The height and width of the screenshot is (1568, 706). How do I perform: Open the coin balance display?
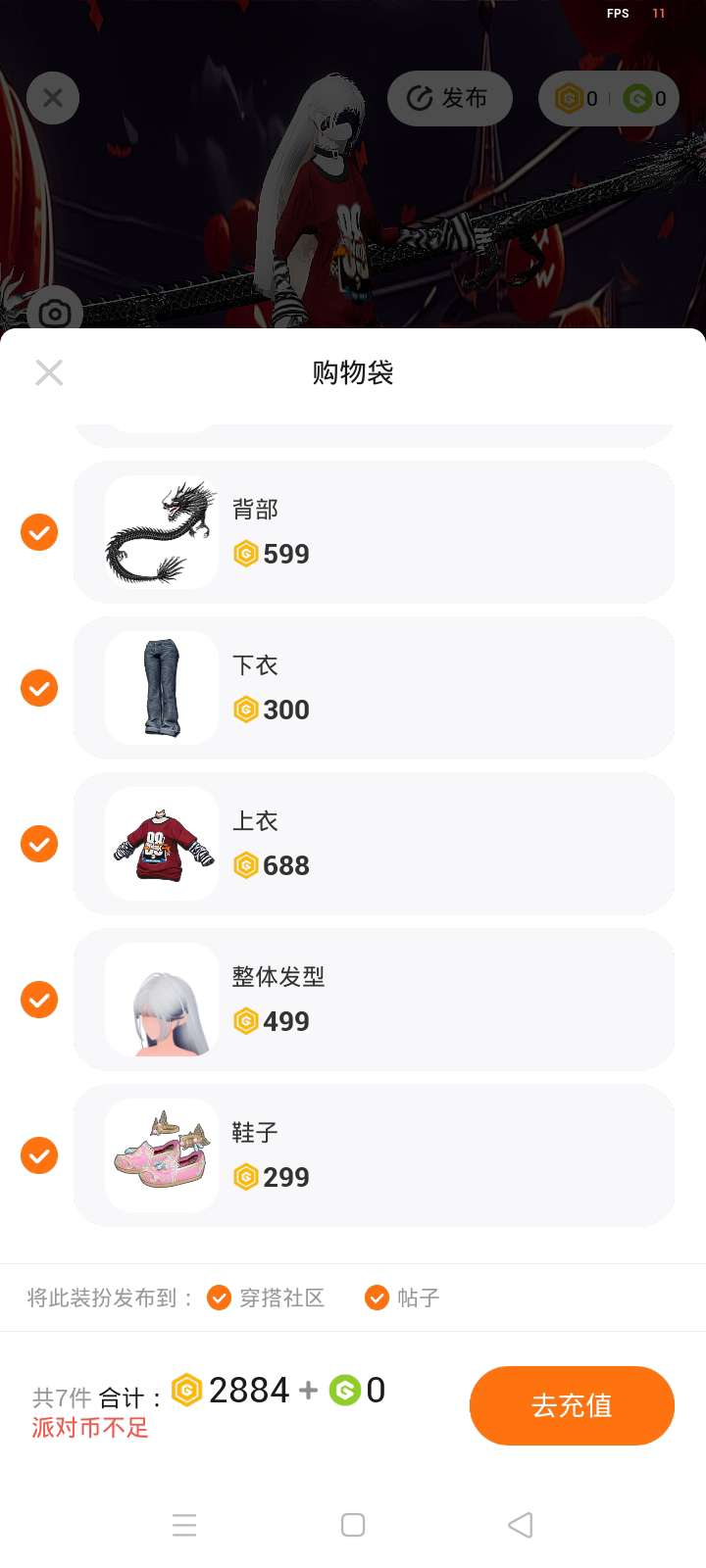point(609,98)
